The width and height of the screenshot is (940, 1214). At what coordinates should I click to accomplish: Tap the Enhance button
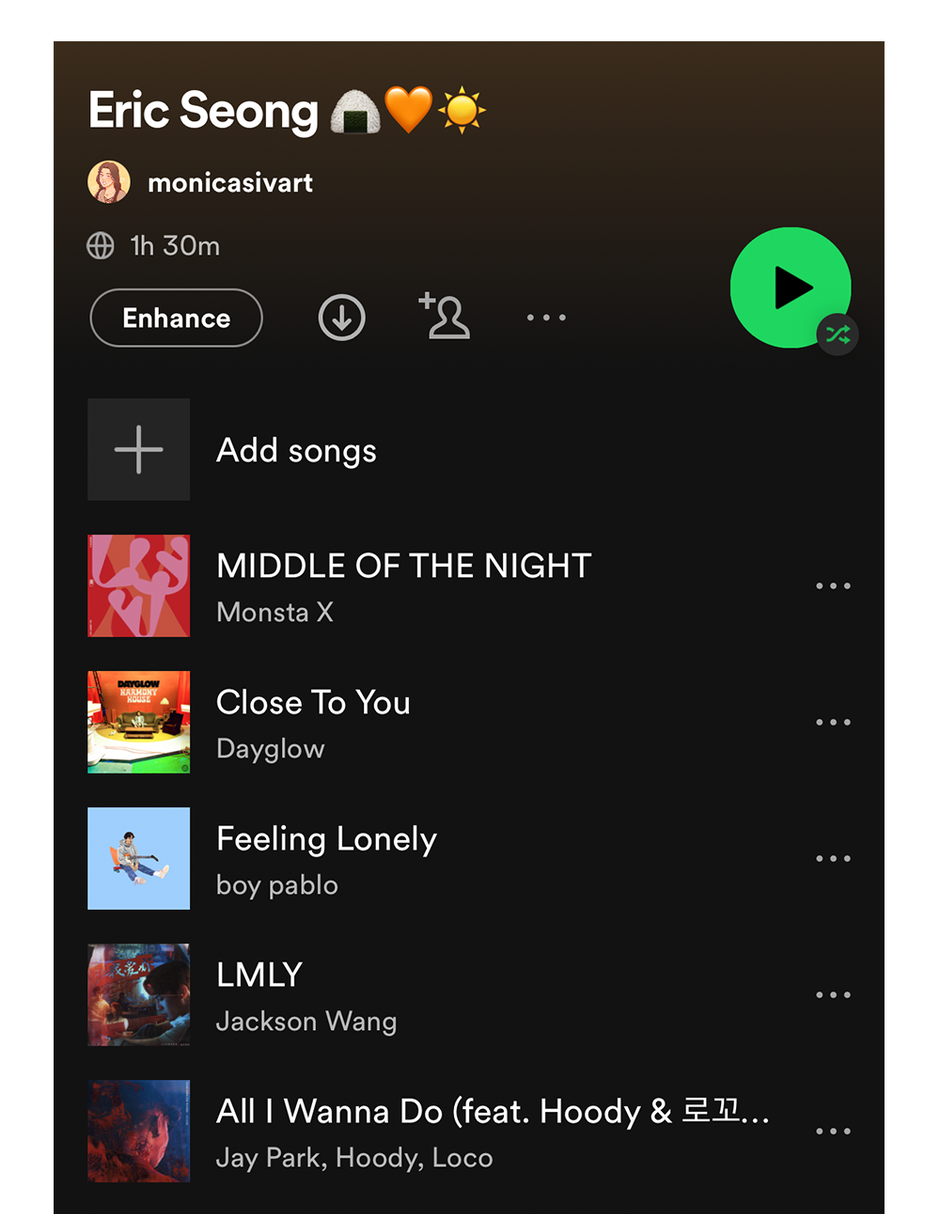pyautogui.click(x=176, y=318)
